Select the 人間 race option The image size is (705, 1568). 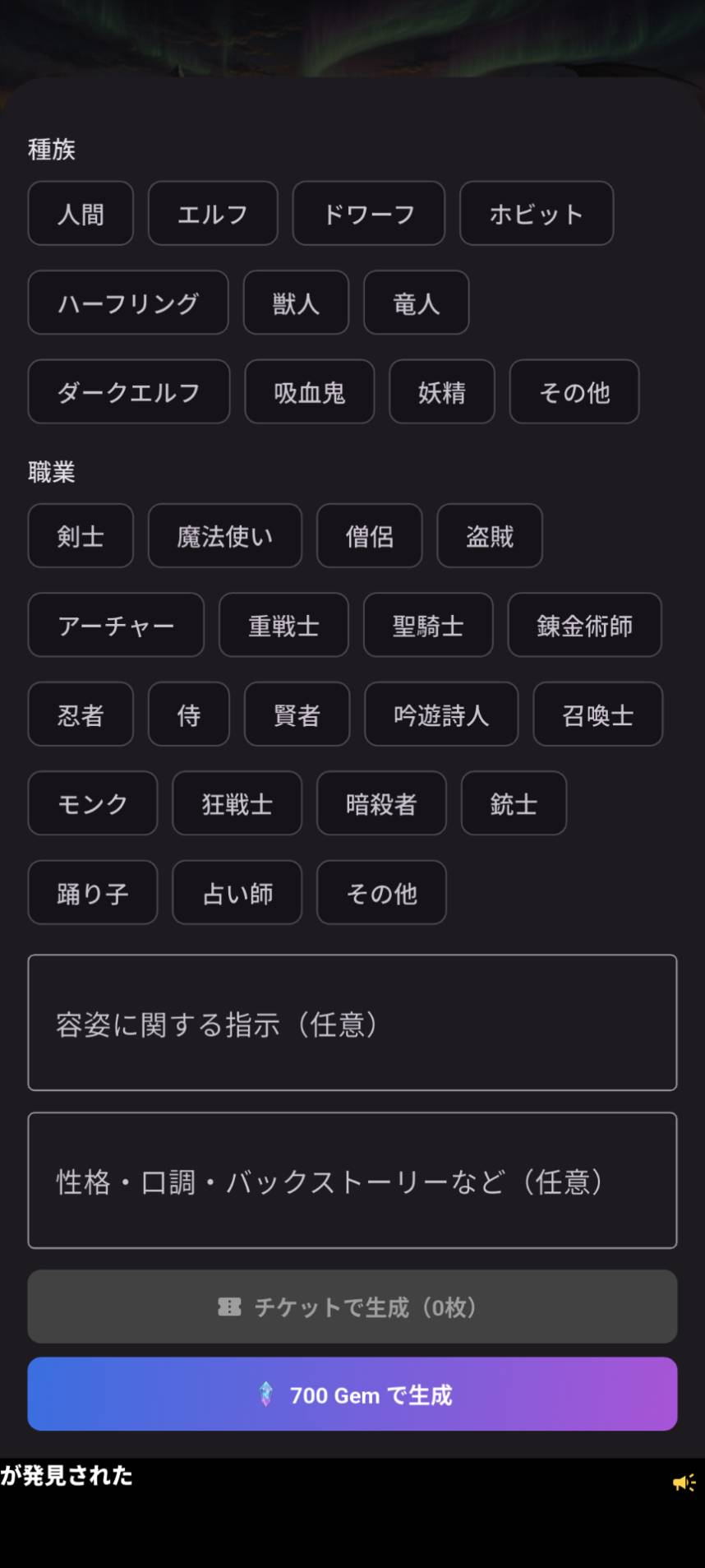[81, 214]
